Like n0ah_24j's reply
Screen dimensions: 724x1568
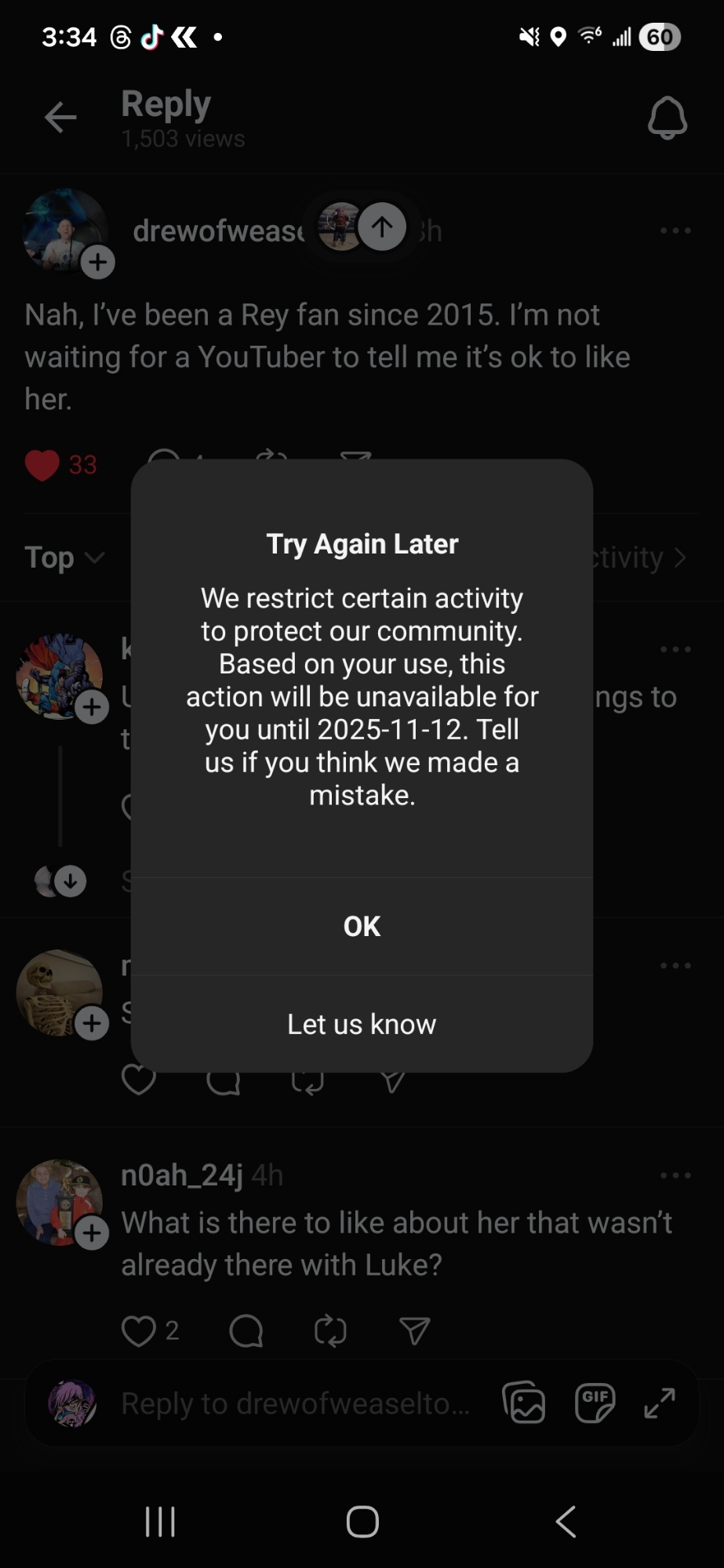139,1330
